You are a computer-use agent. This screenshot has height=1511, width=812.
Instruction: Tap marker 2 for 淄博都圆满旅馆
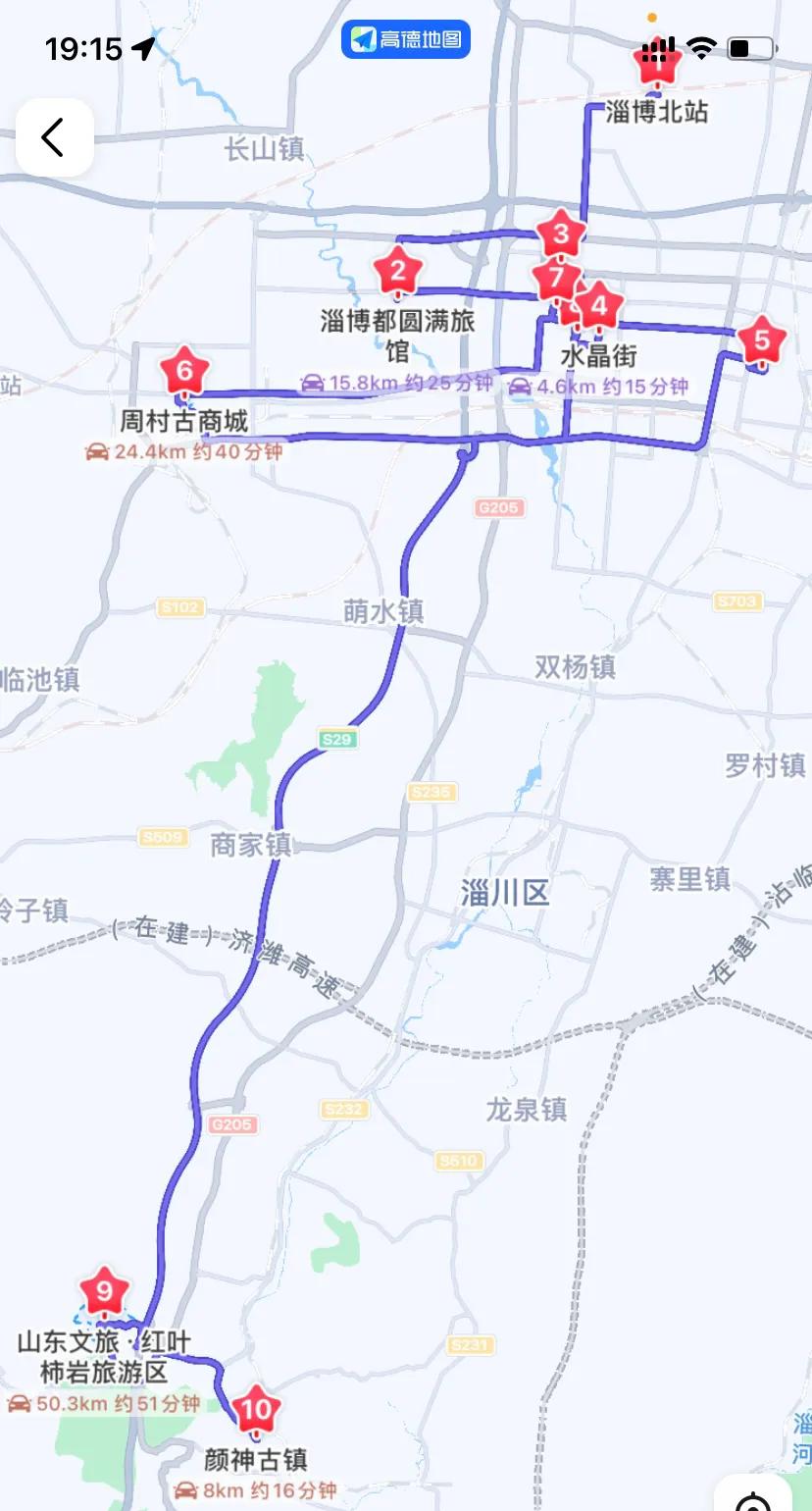[x=398, y=270]
